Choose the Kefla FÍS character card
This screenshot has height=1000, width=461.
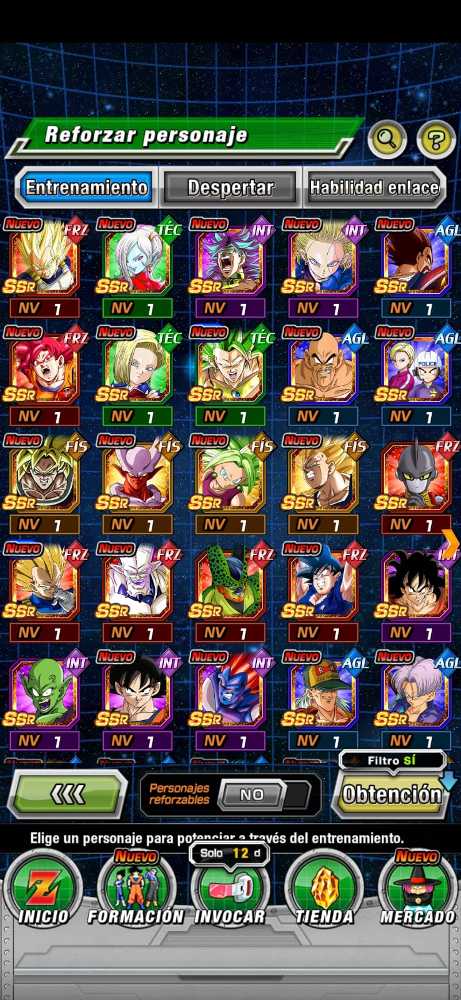click(x=230, y=485)
